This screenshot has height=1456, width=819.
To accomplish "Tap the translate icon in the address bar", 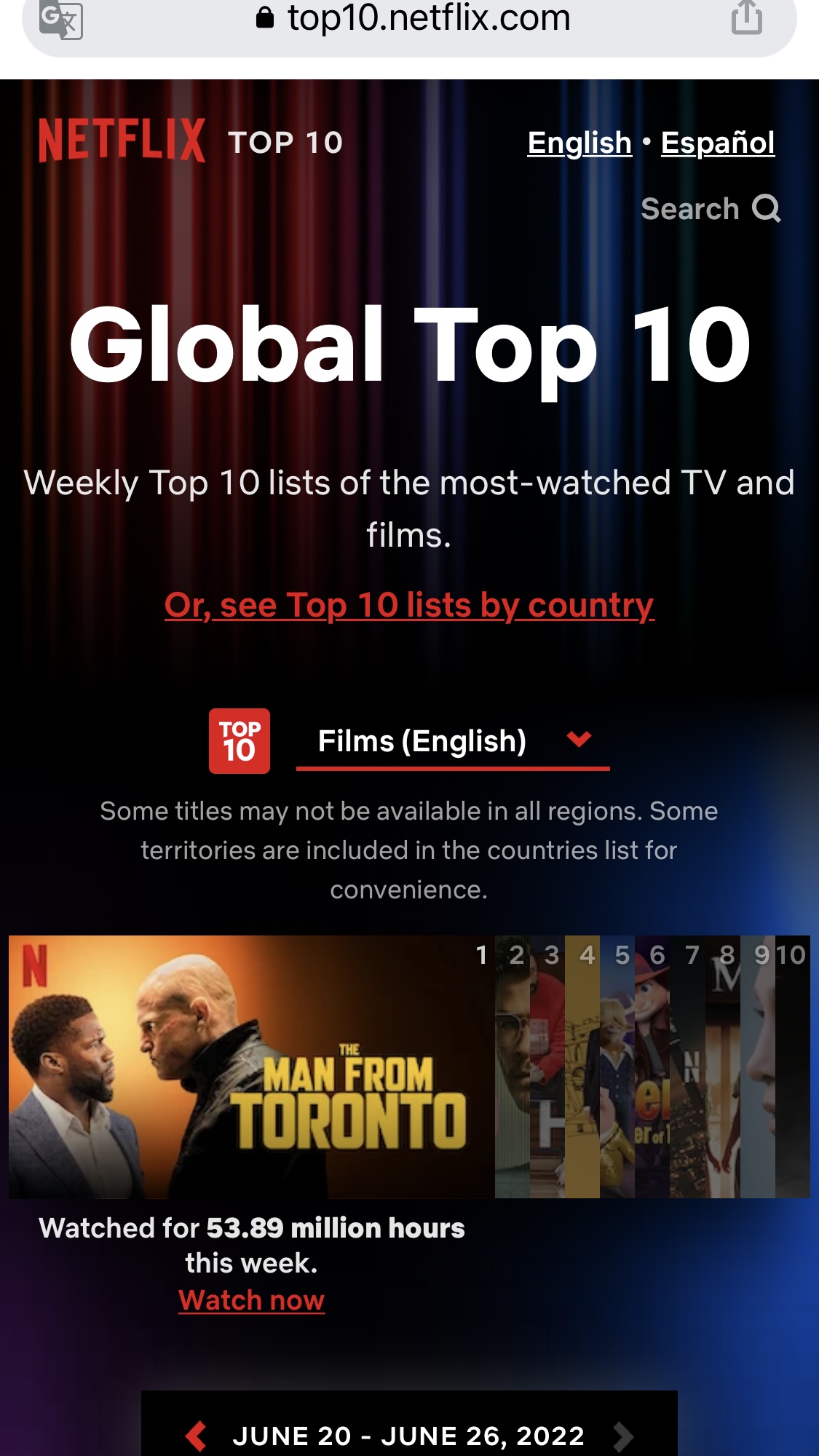I will pyautogui.click(x=61, y=19).
